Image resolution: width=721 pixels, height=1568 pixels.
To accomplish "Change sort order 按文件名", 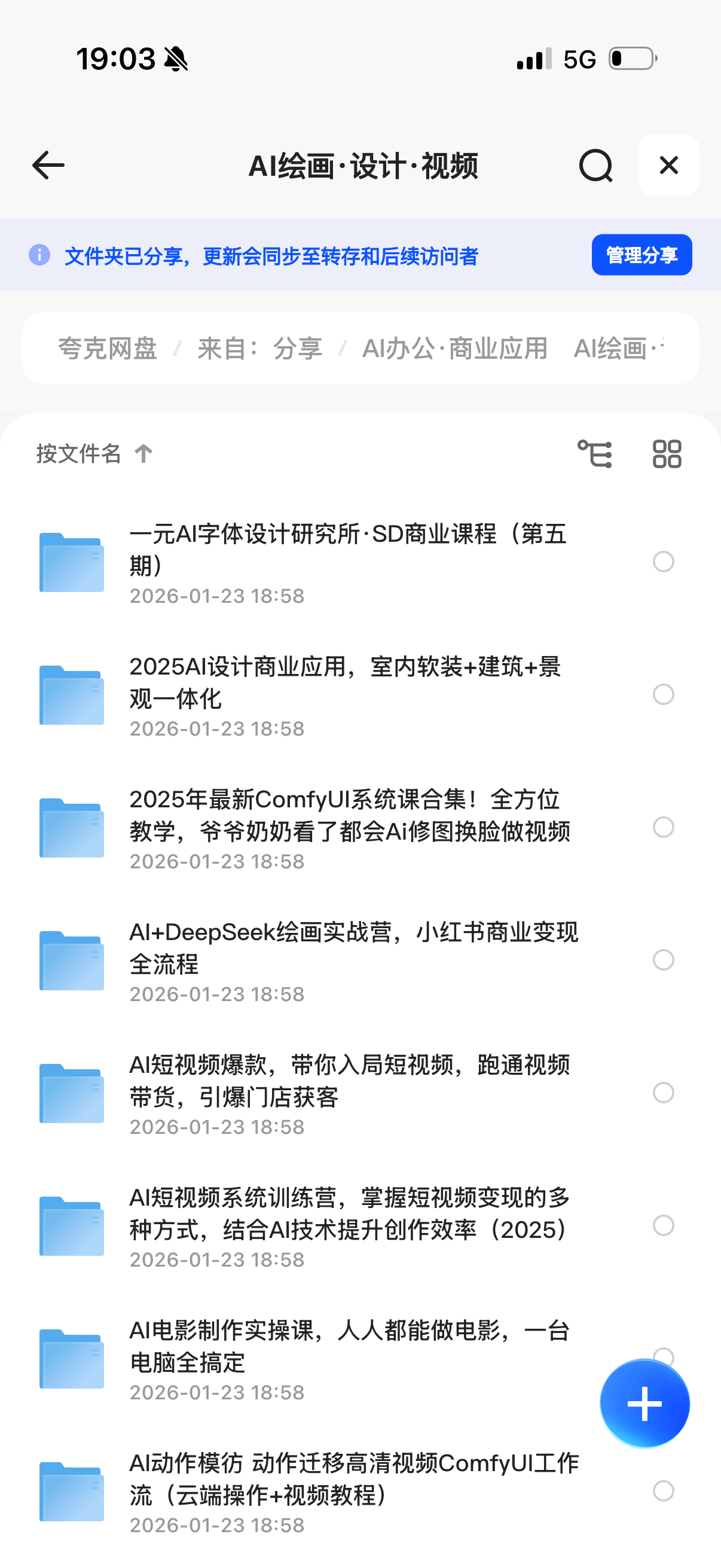I will click(x=94, y=453).
